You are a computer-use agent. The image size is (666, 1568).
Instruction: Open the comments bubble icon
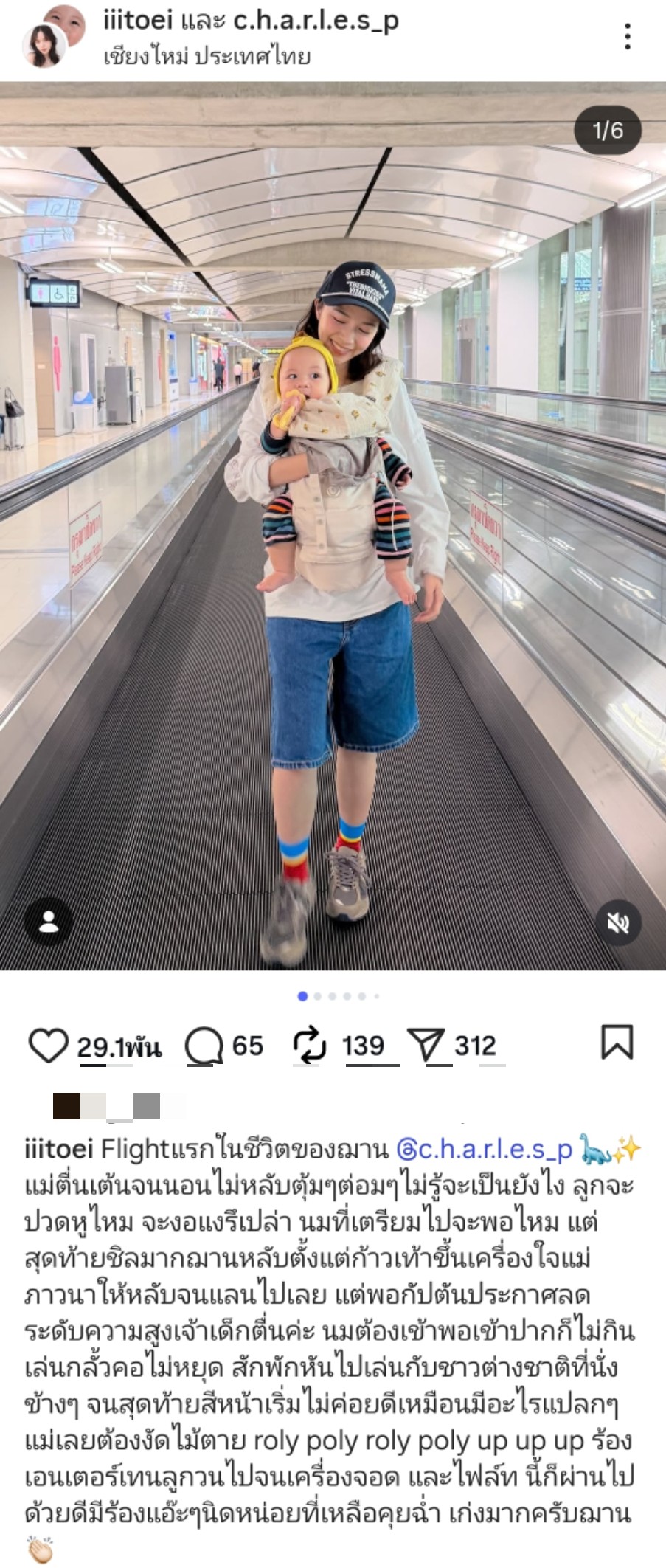(204, 1046)
